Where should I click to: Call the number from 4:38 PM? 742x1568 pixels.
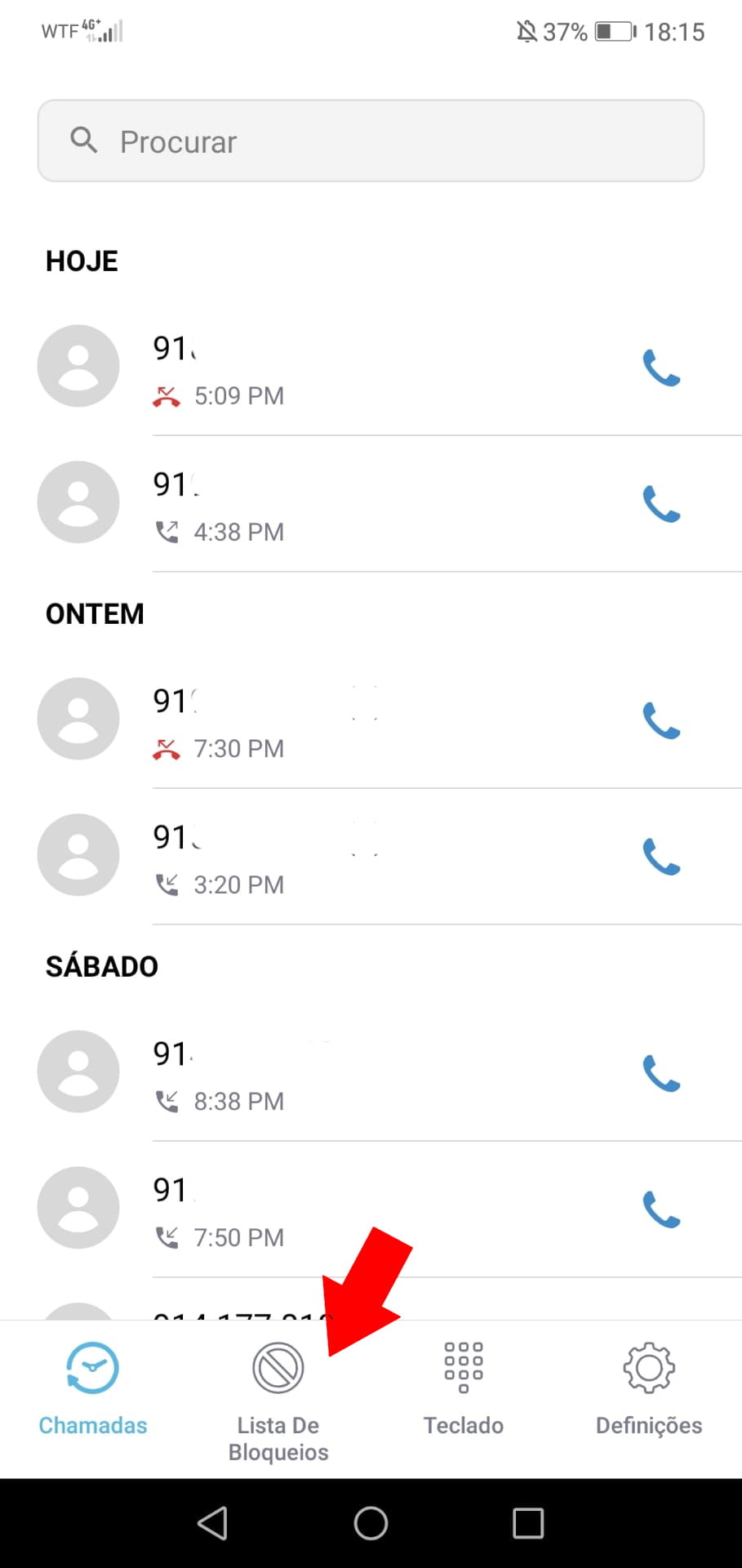coord(661,504)
